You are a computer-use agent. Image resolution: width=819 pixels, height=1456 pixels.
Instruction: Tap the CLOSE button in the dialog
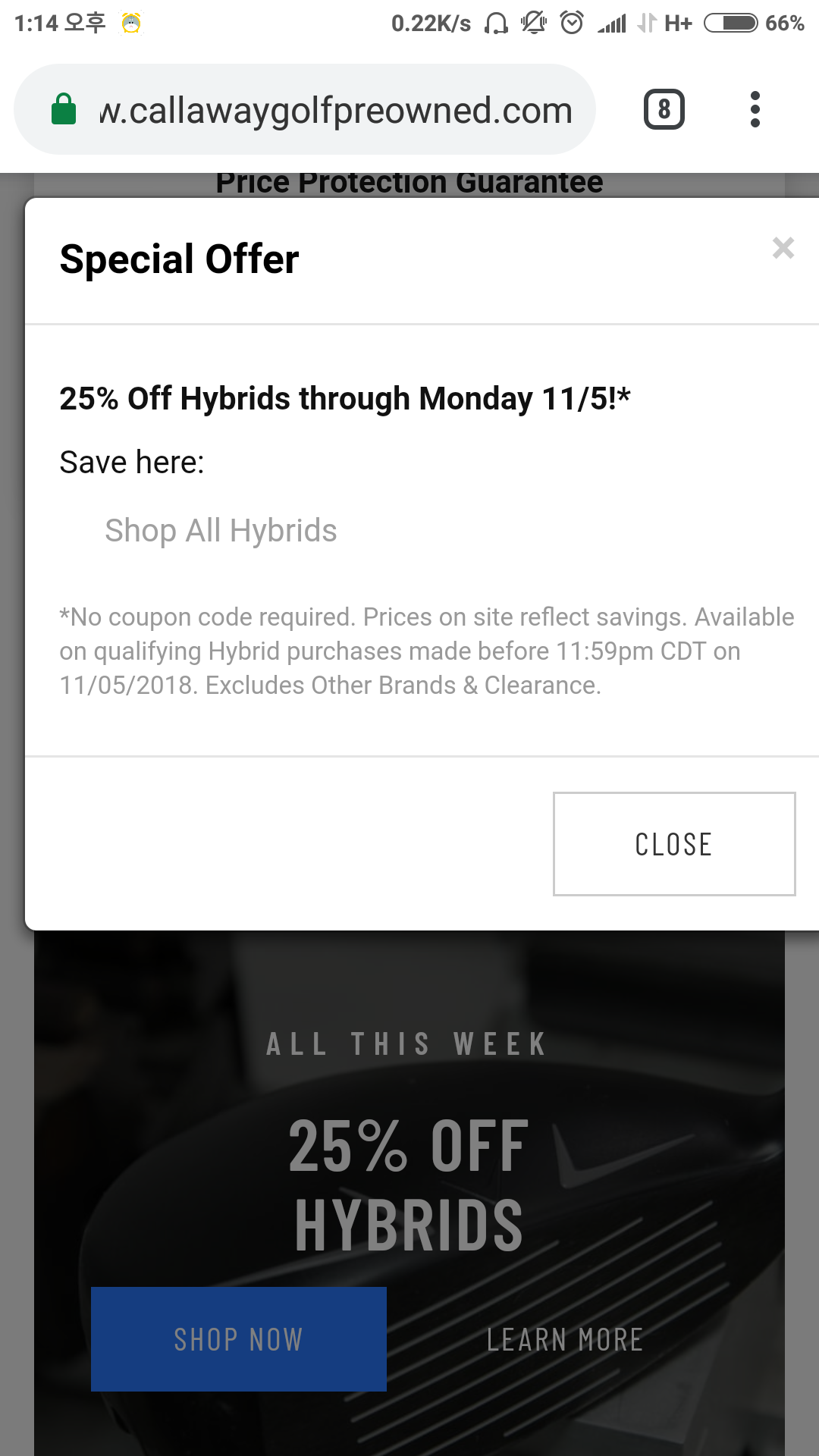click(x=673, y=844)
